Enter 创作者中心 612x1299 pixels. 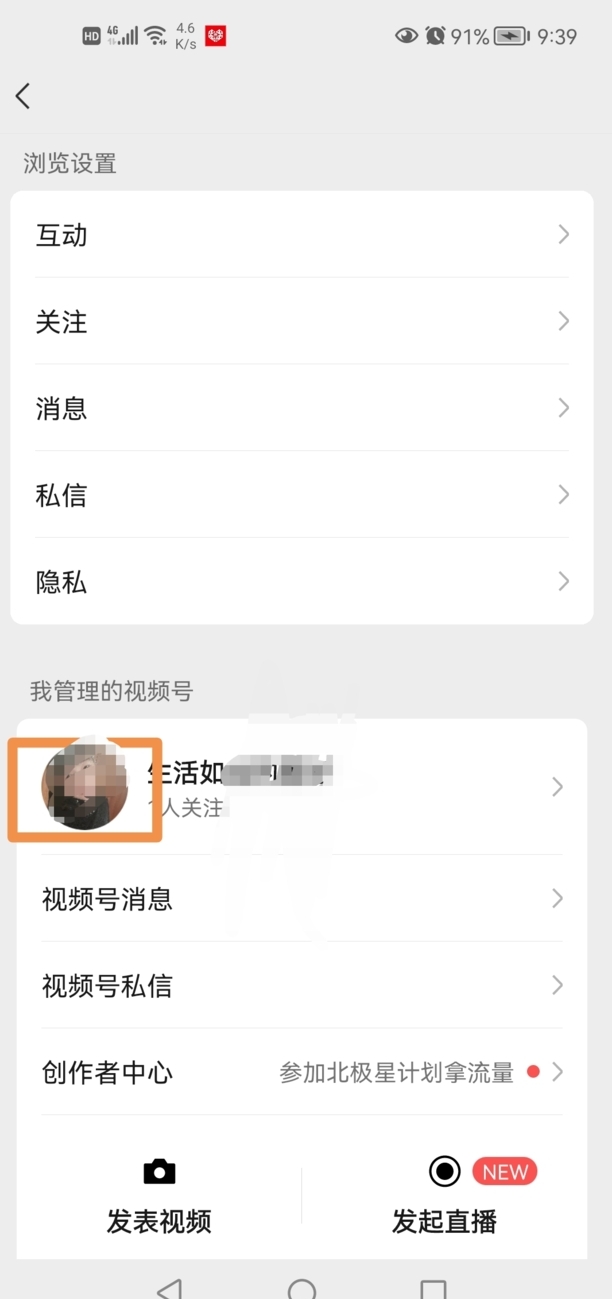tap(300, 1073)
